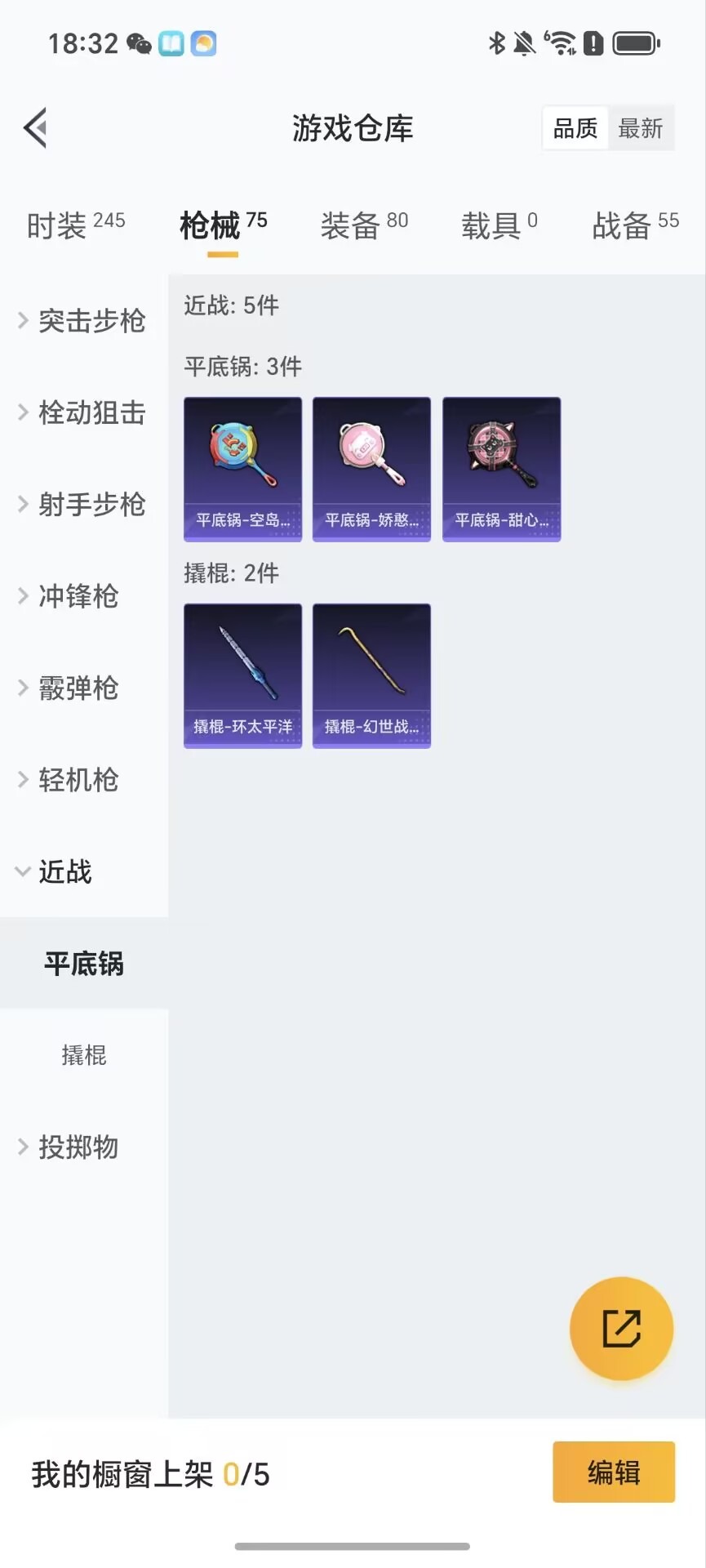Tap the 编辑 button
Image resolution: width=706 pixels, height=1568 pixels.
coord(613,1472)
